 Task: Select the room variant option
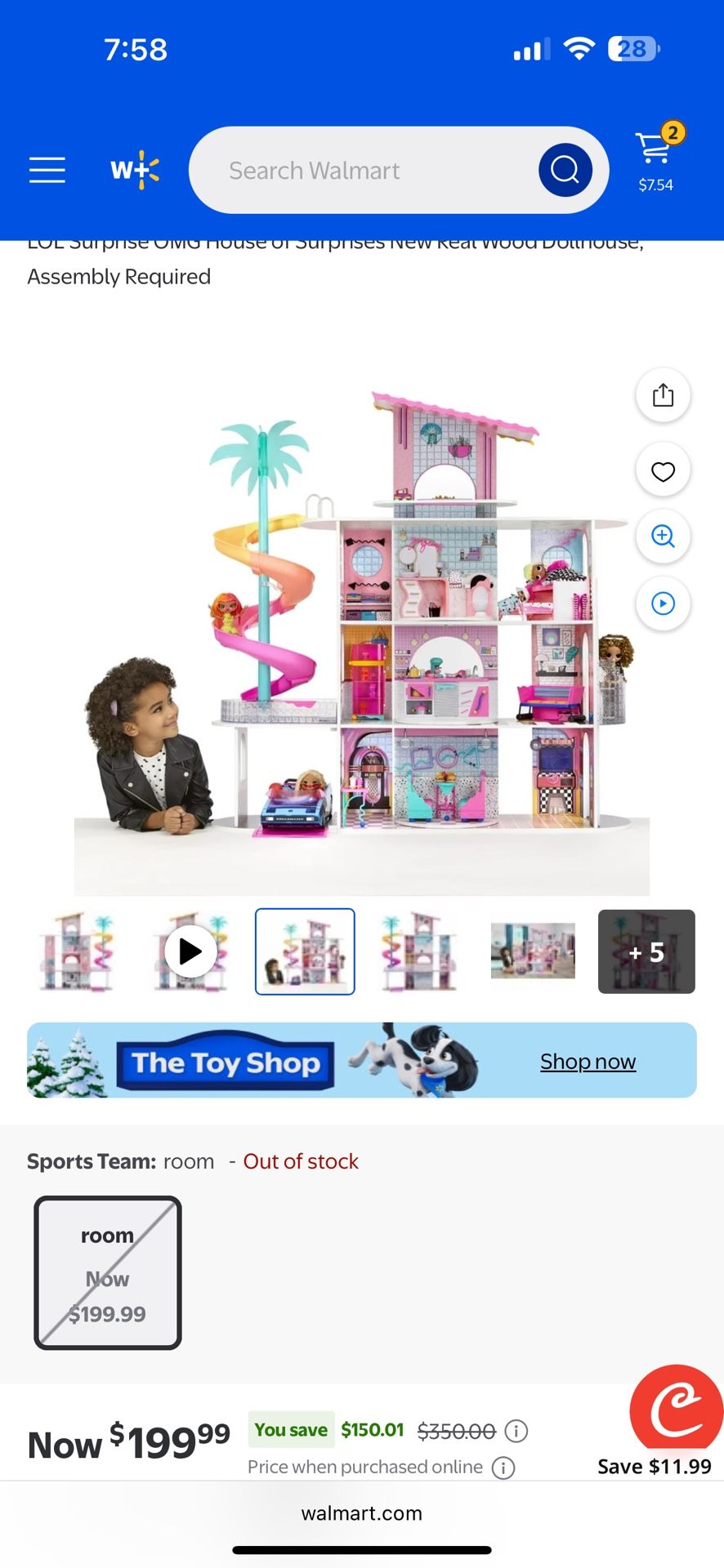(x=108, y=1272)
